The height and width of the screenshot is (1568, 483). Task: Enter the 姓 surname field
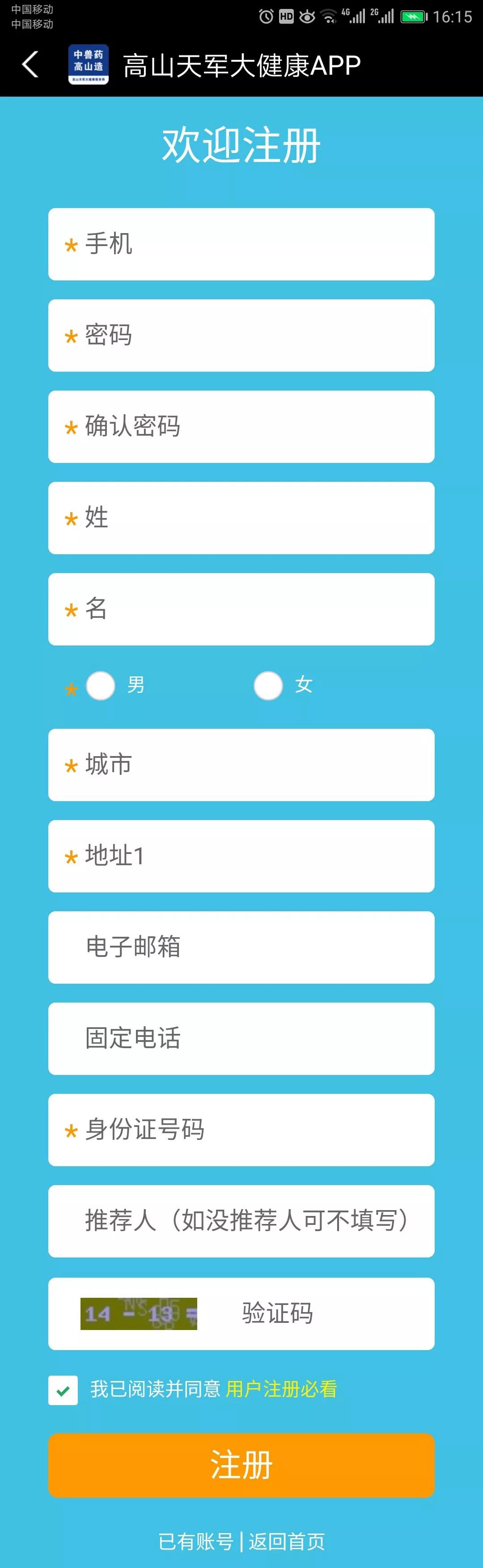tap(241, 518)
